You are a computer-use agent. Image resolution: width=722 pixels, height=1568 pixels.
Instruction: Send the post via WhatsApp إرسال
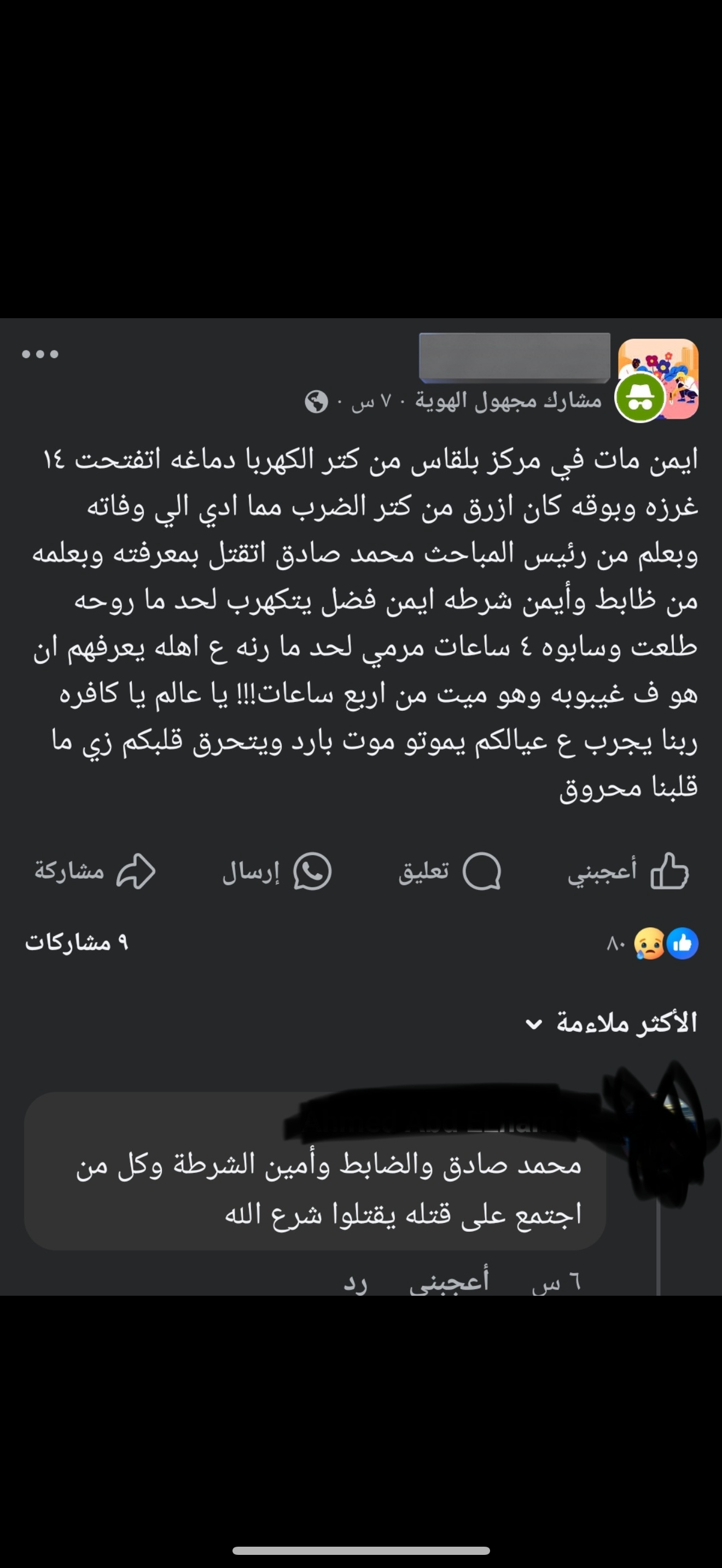click(277, 871)
